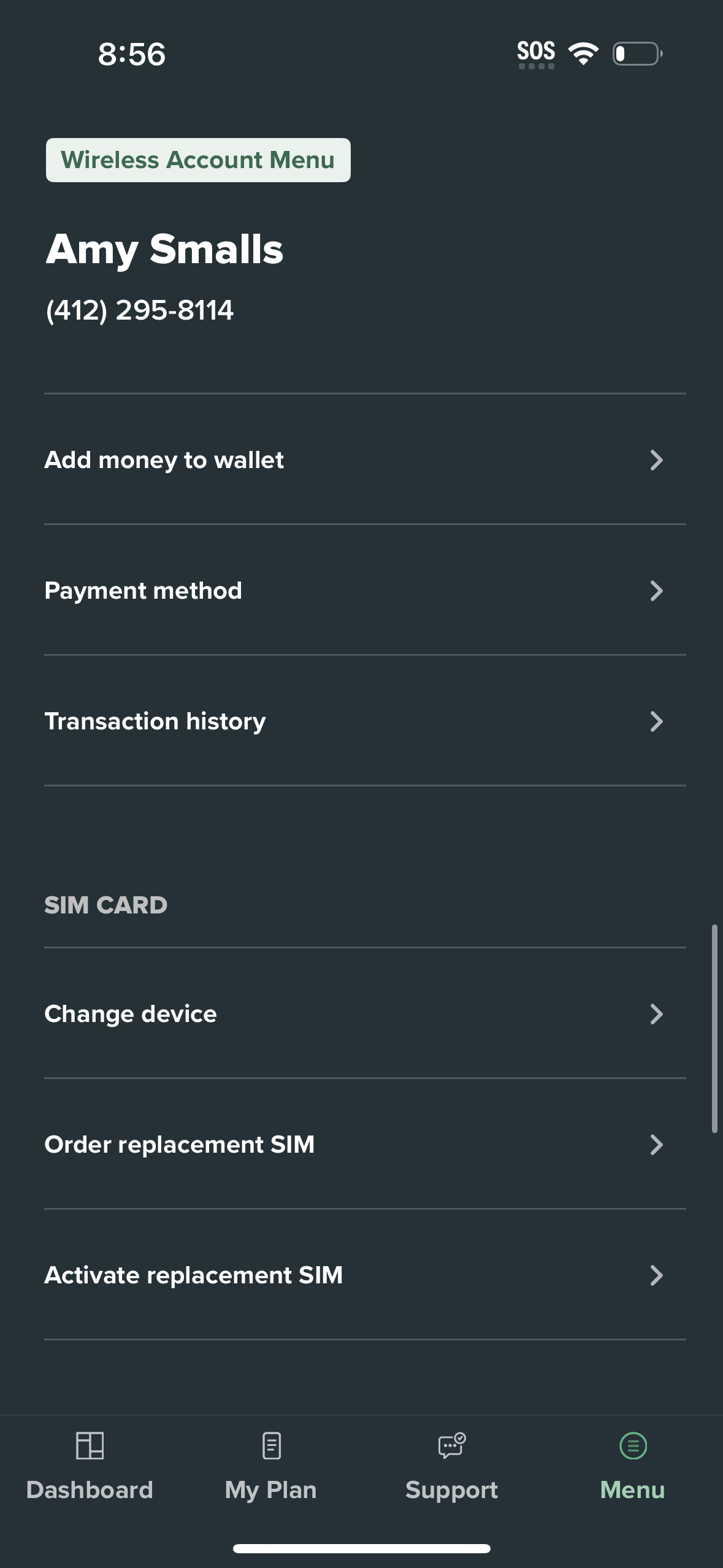Open Add money to wallet

pos(164,460)
